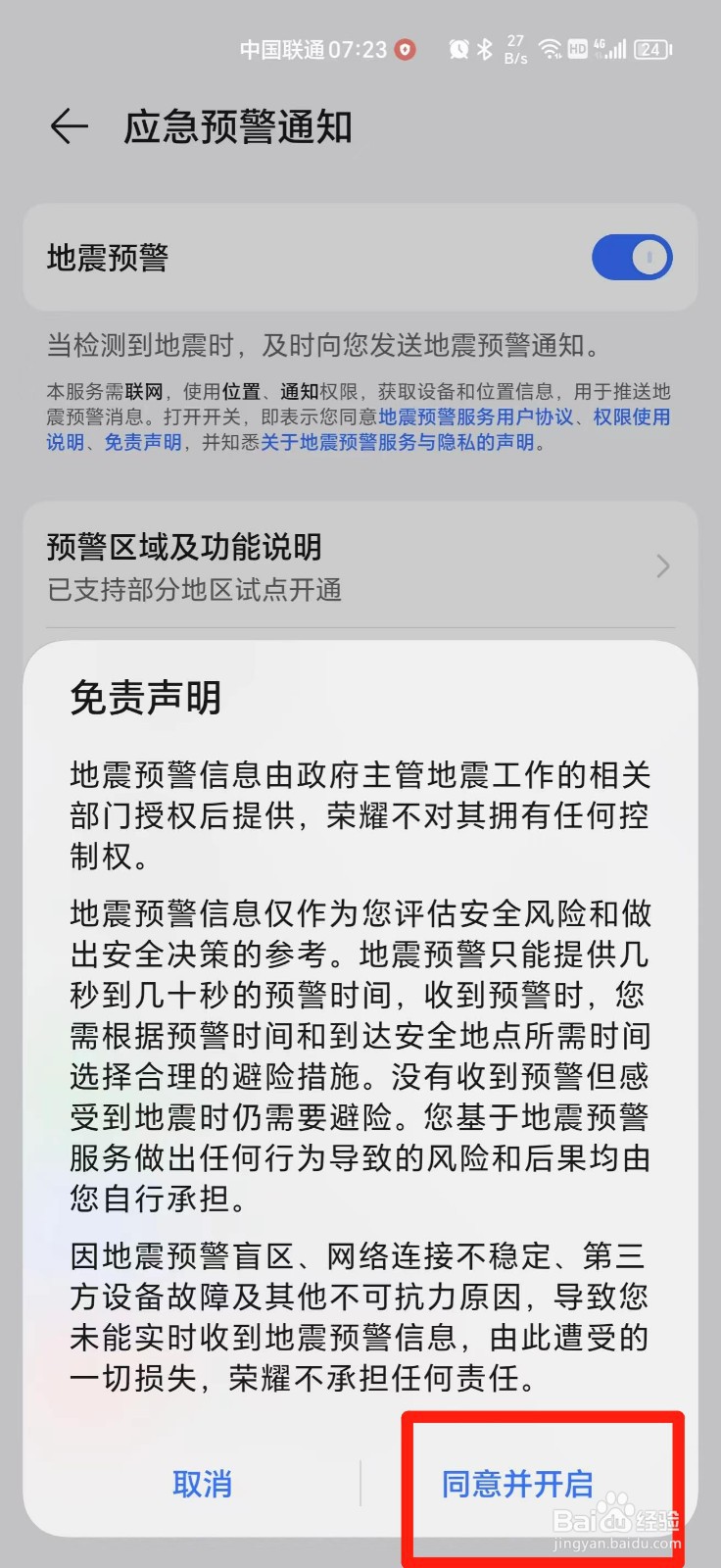Tap the back arrow to leave 应急预警通知
This screenshot has height=1568, width=721.
(67, 127)
